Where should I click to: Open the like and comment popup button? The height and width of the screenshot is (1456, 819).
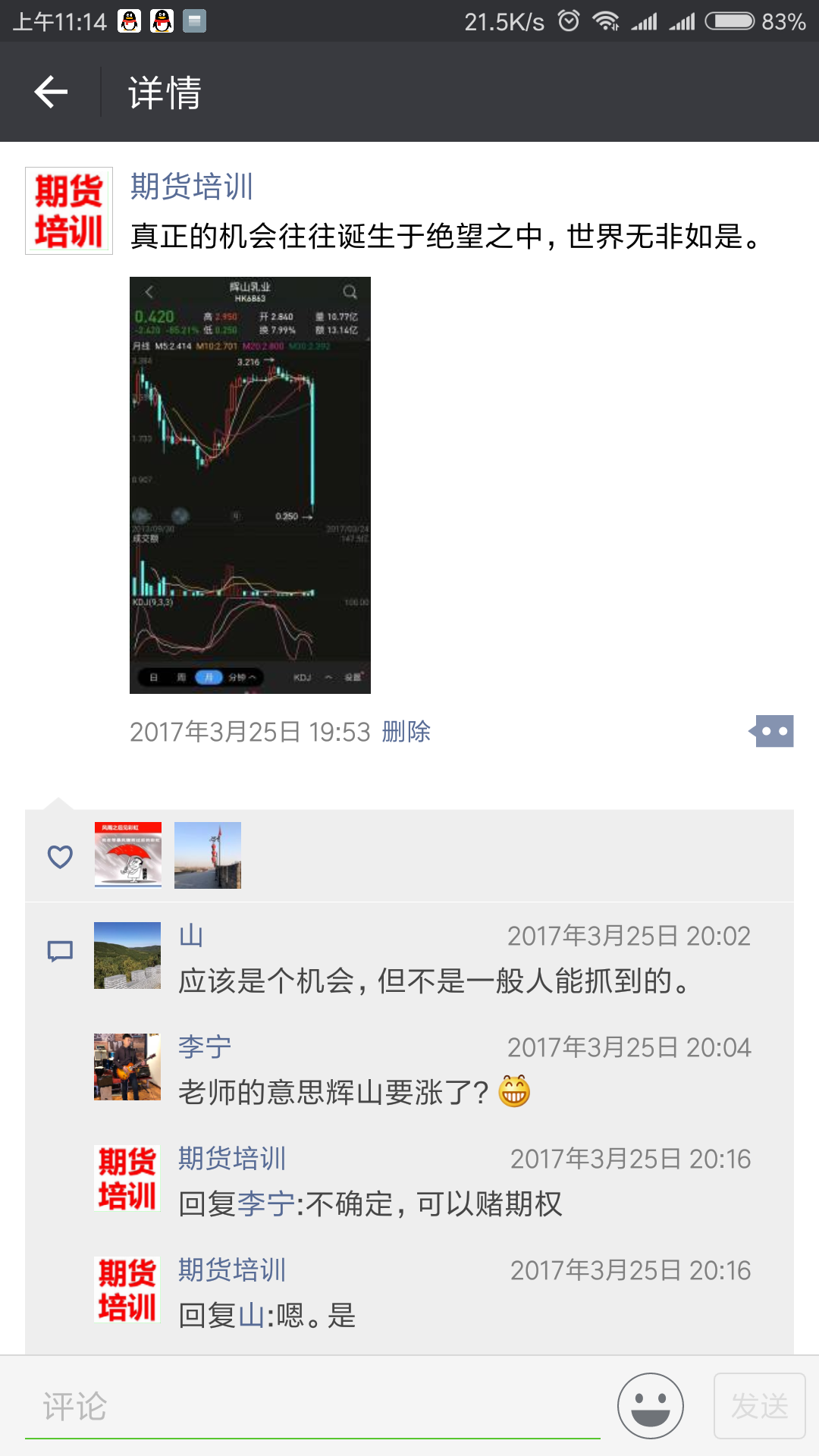coord(771,732)
